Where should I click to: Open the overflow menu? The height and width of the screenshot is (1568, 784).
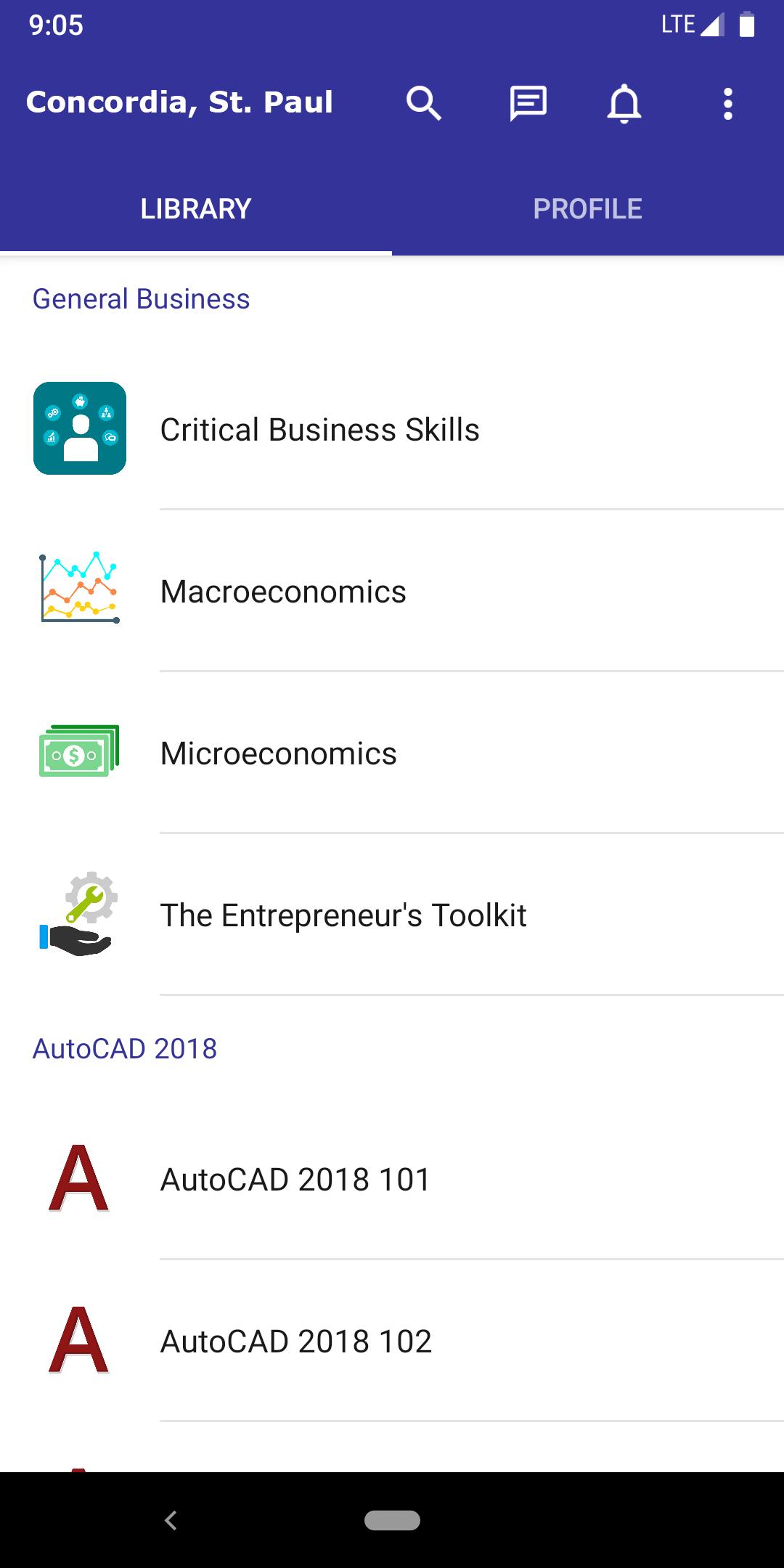(x=728, y=103)
